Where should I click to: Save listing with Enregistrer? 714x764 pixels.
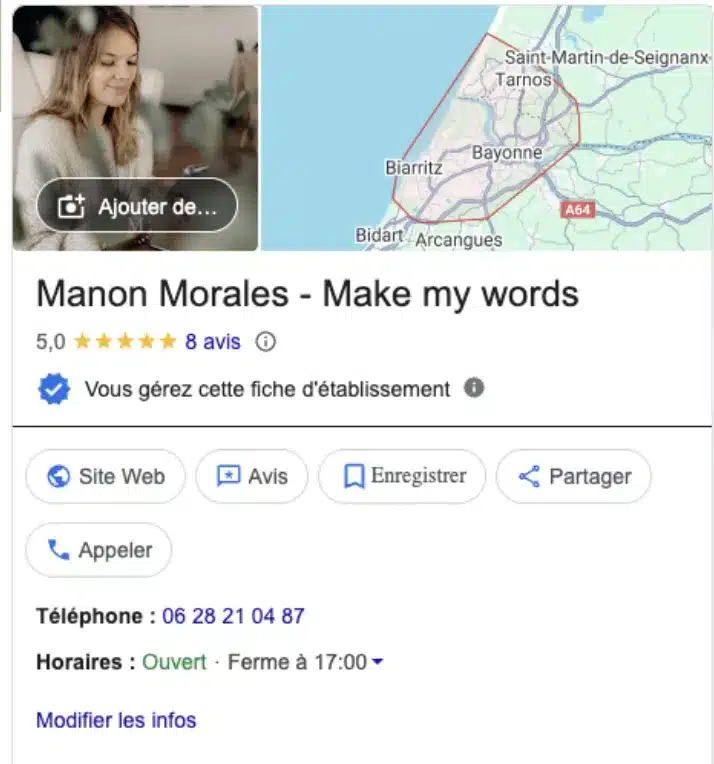pyautogui.click(x=401, y=476)
